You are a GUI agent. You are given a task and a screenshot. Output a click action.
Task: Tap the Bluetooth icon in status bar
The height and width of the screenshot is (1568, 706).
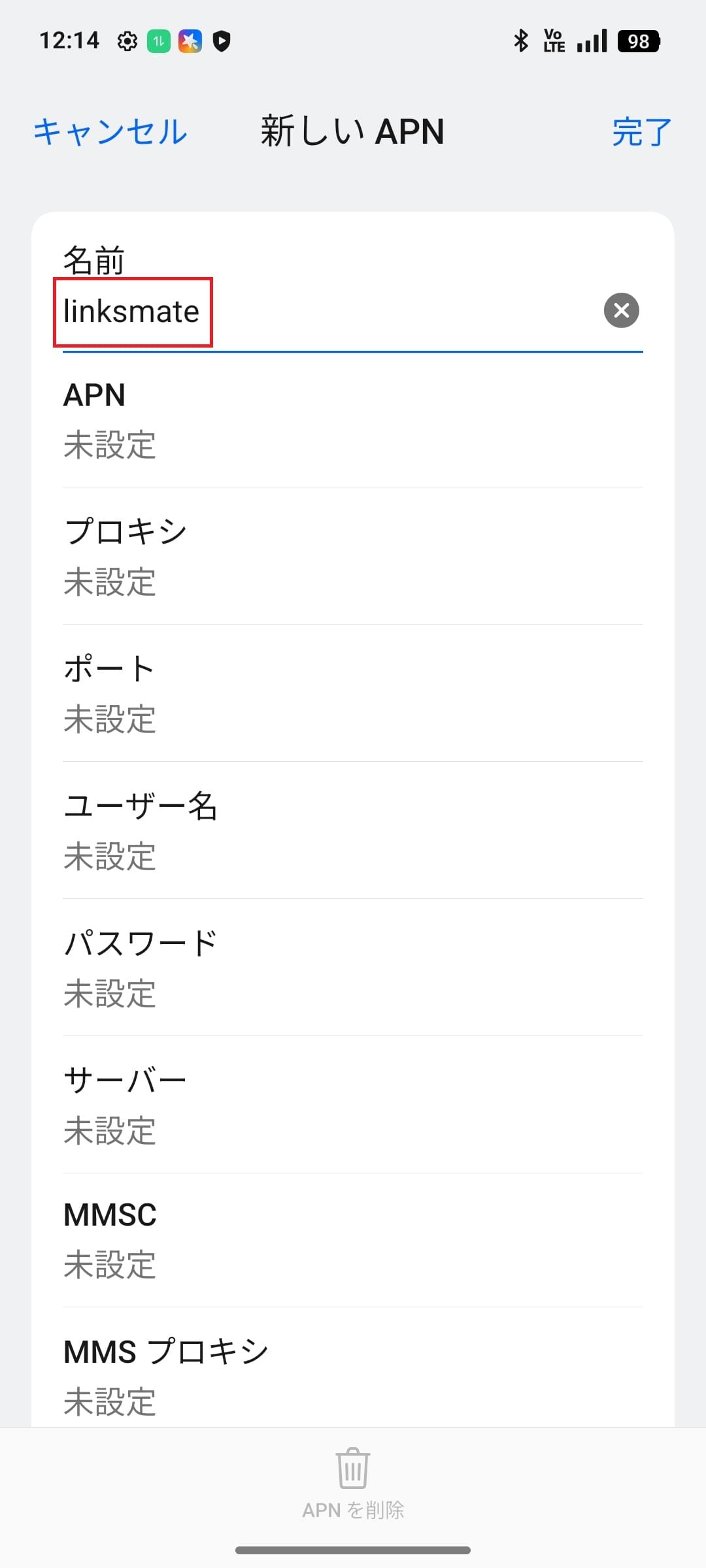pyautogui.click(x=521, y=41)
